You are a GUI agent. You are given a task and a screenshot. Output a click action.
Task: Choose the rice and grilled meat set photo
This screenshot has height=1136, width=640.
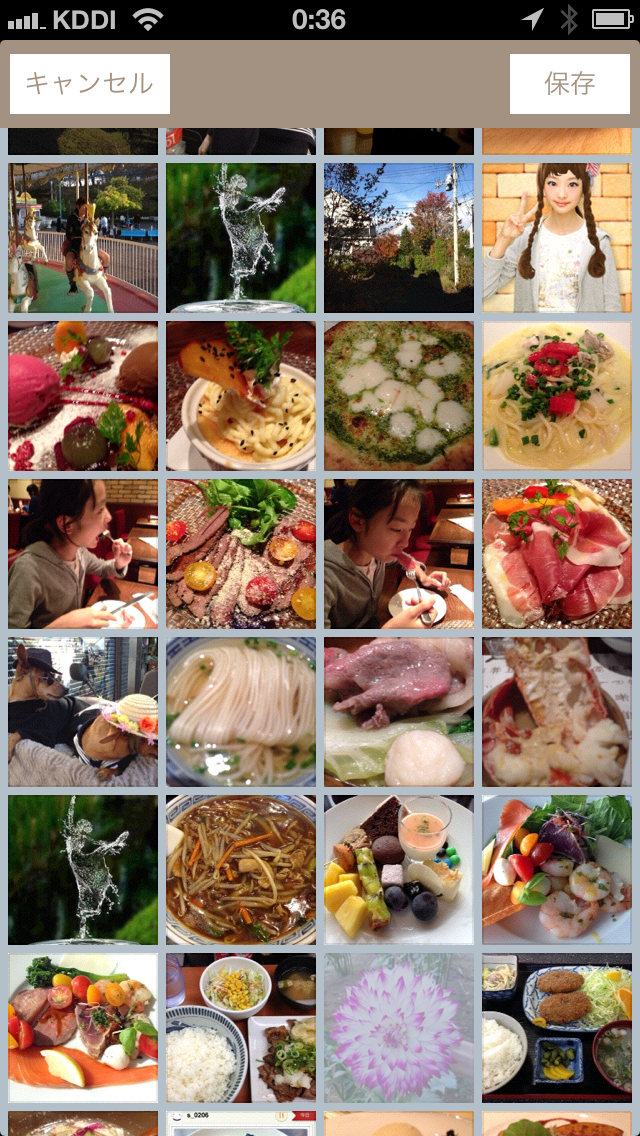point(241,1027)
